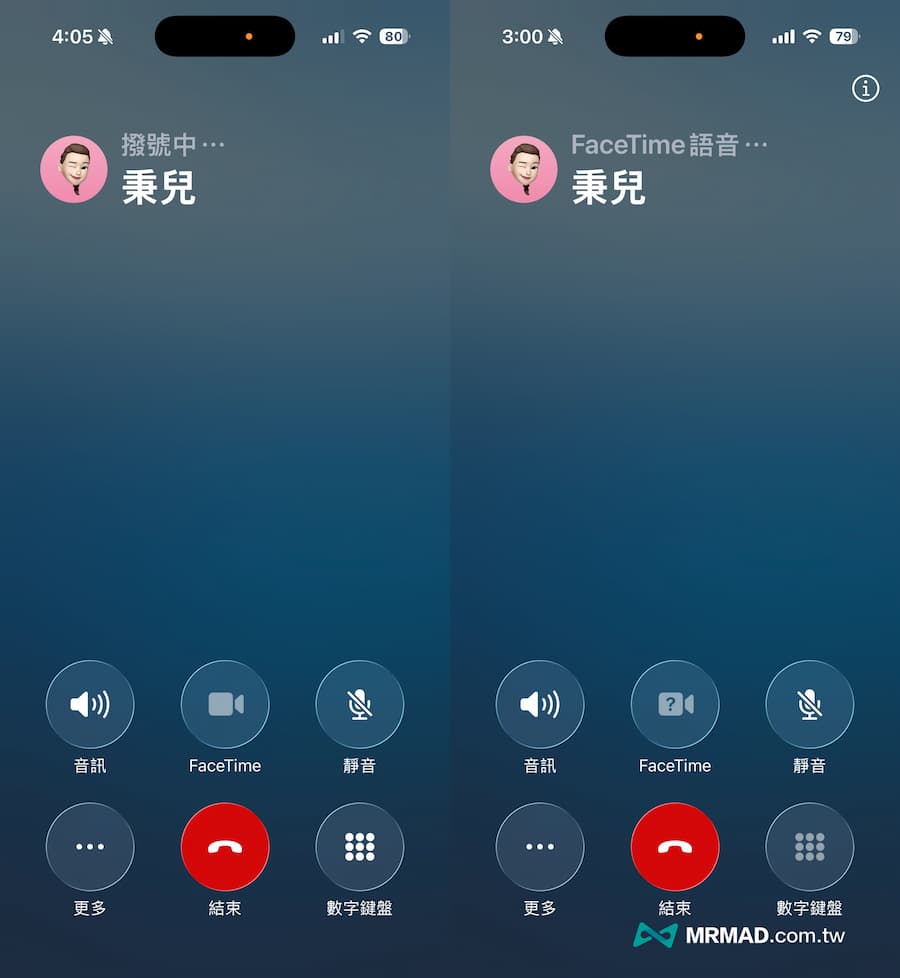This screenshot has width=900, height=978.
Task: Tap the battery indicator showing 79
Action: pyautogui.click(x=841, y=36)
